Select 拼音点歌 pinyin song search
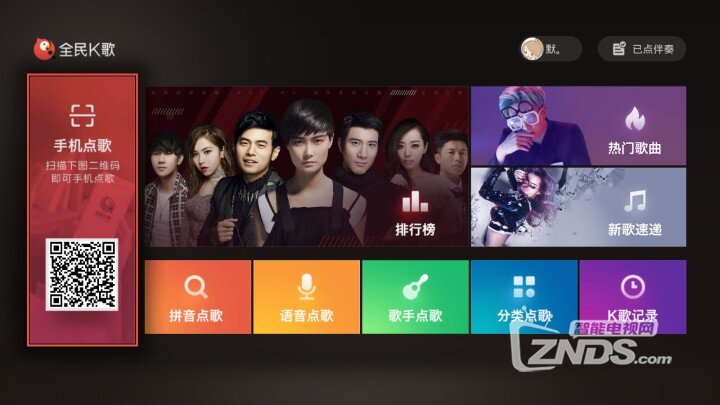The width and height of the screenshot is (720, 405). 197,297
